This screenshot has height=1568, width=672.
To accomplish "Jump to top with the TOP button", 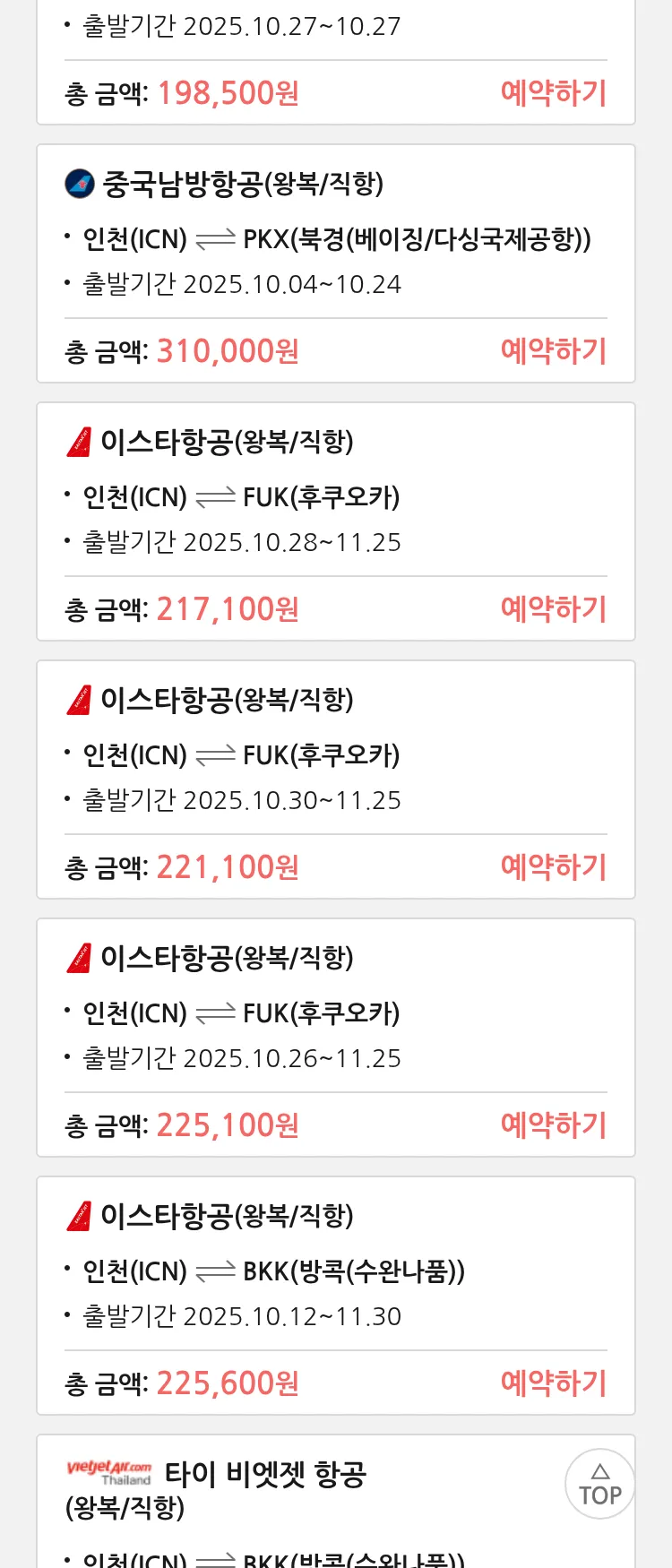I will click(599, 1484).
